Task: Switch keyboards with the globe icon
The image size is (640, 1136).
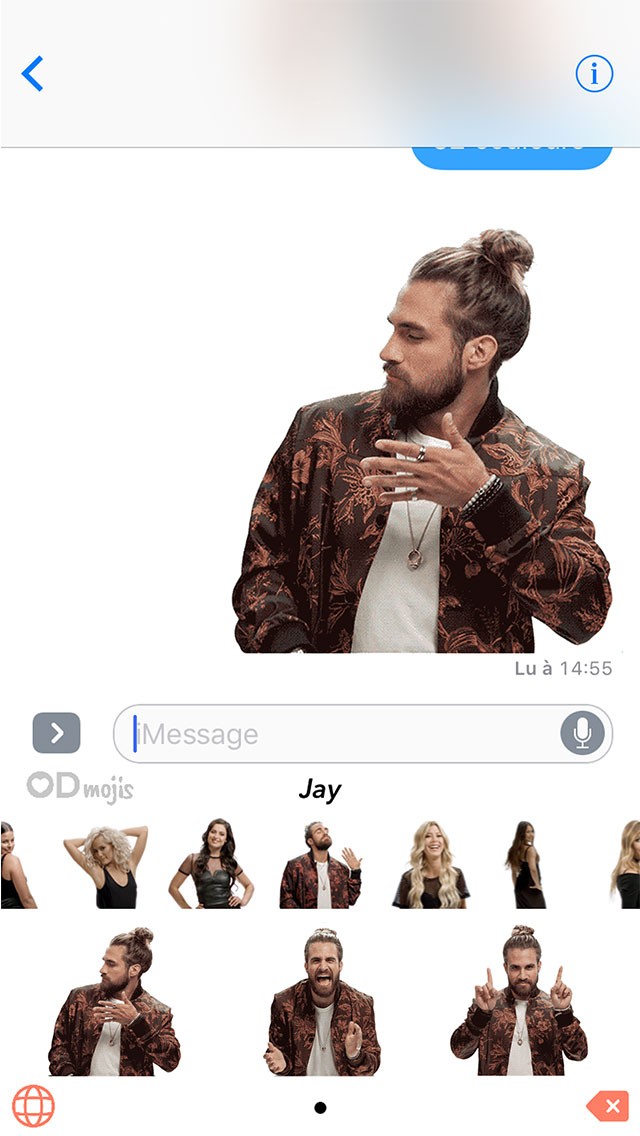Action: click(34, 1106)
